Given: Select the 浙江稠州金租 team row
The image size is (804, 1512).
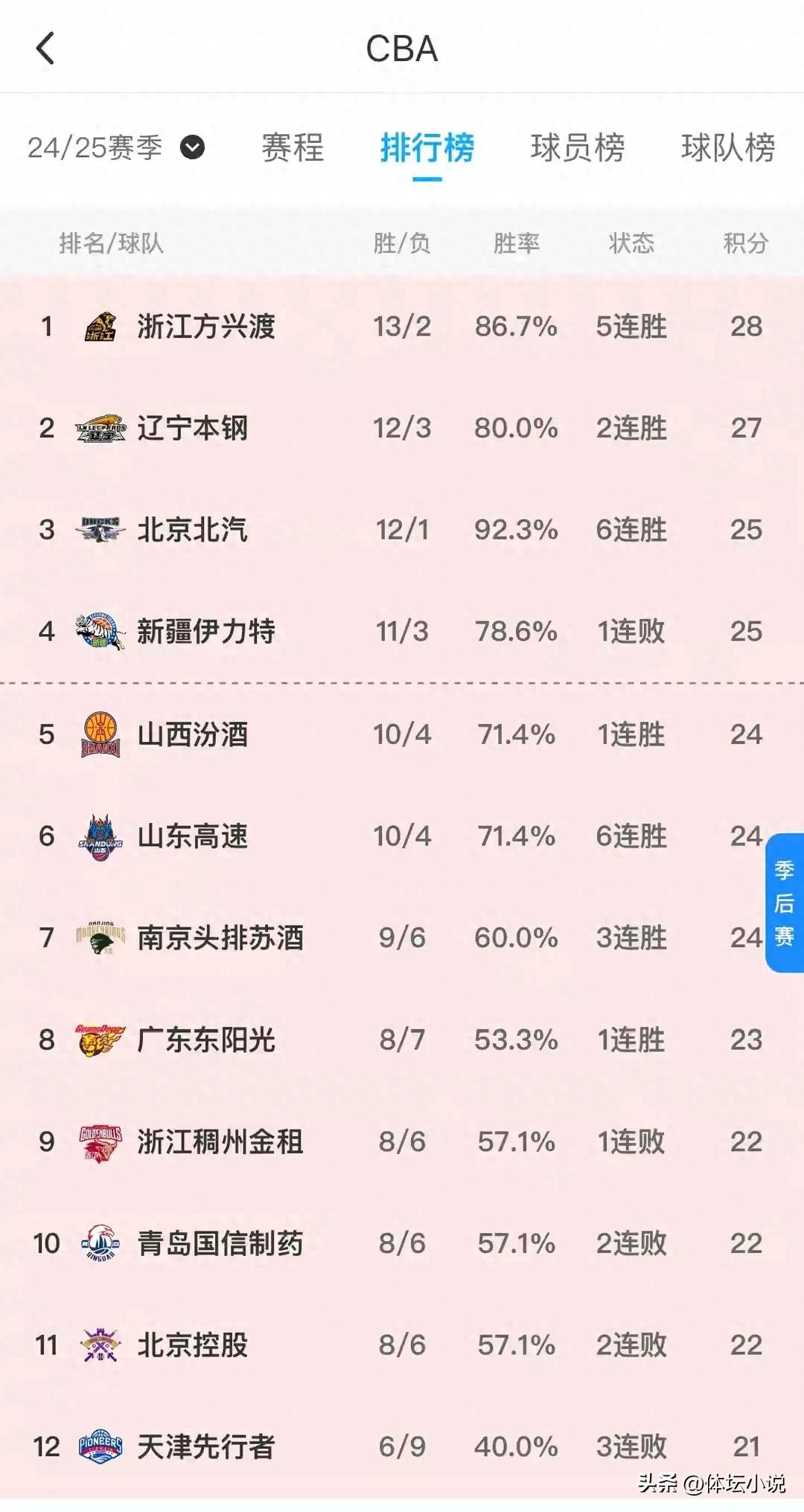Looking at the screenshot, I should (220, 1141).
